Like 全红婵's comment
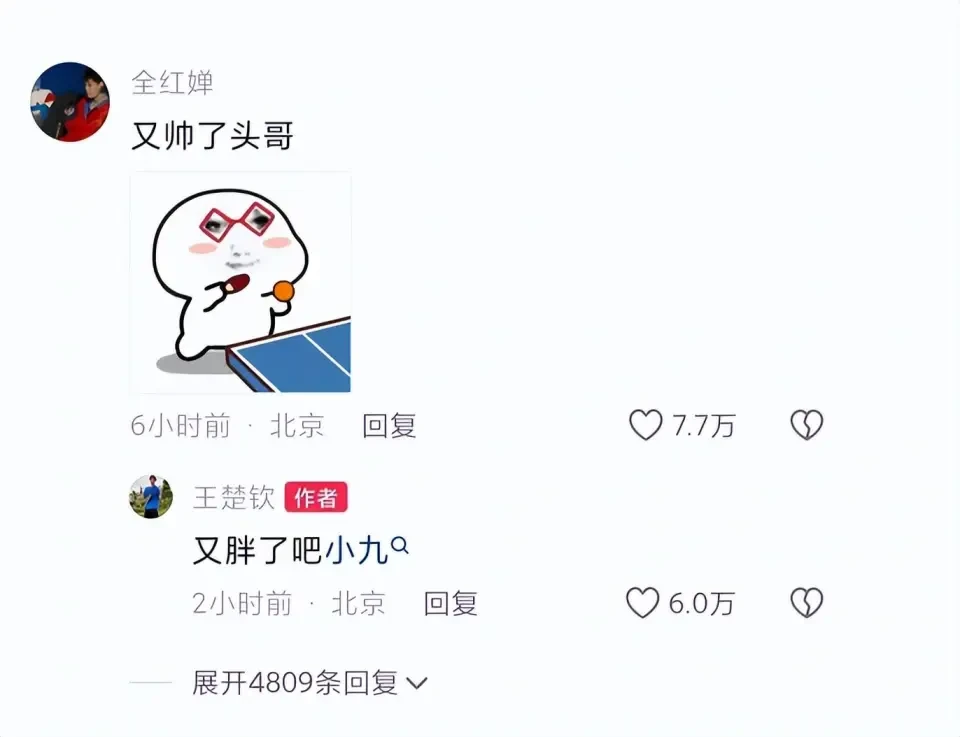This screenshot has height=737, width=960. click(646, 425)
